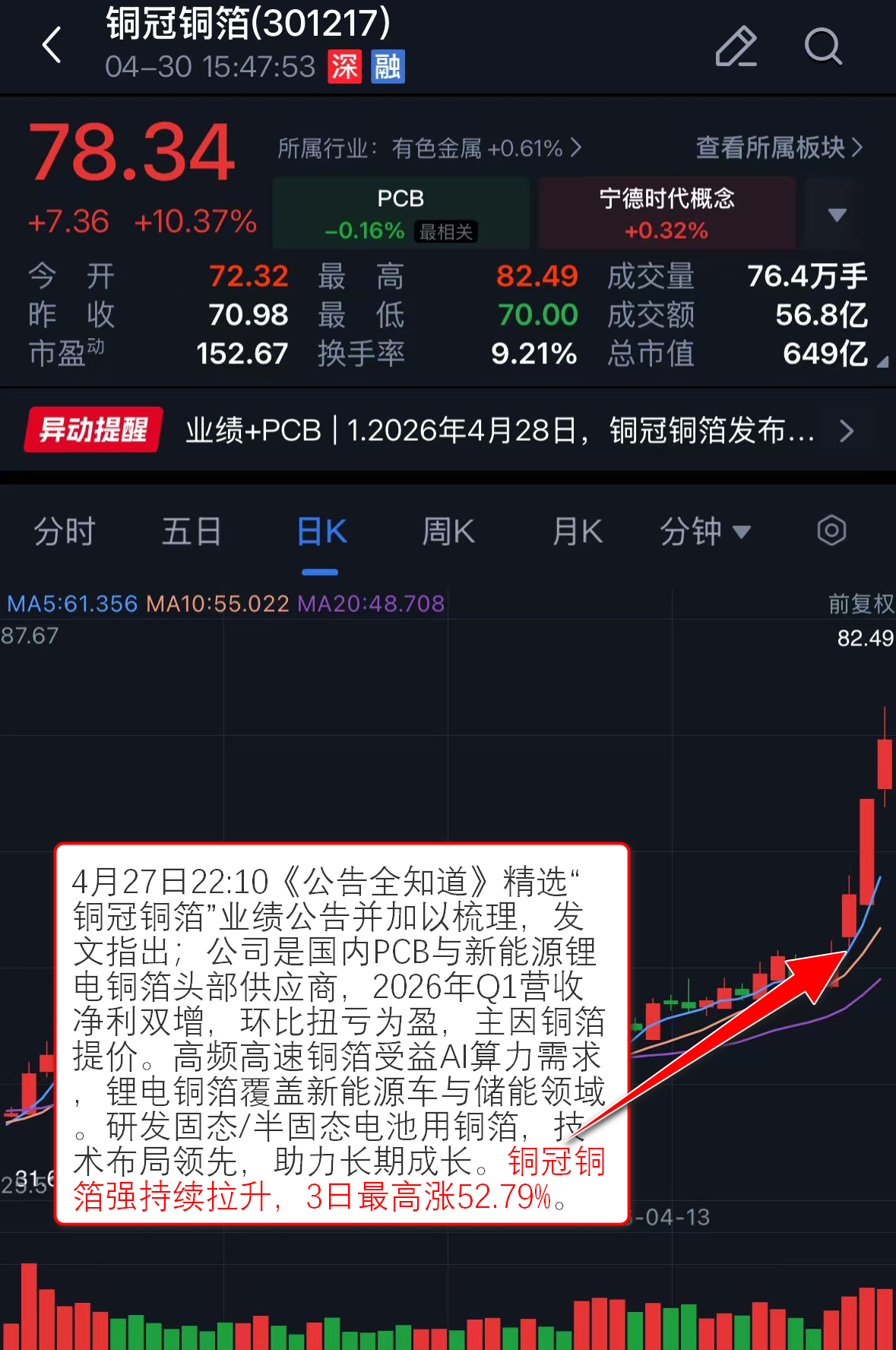
Task: Switch to the 月K chart tab
Action: 578,531
